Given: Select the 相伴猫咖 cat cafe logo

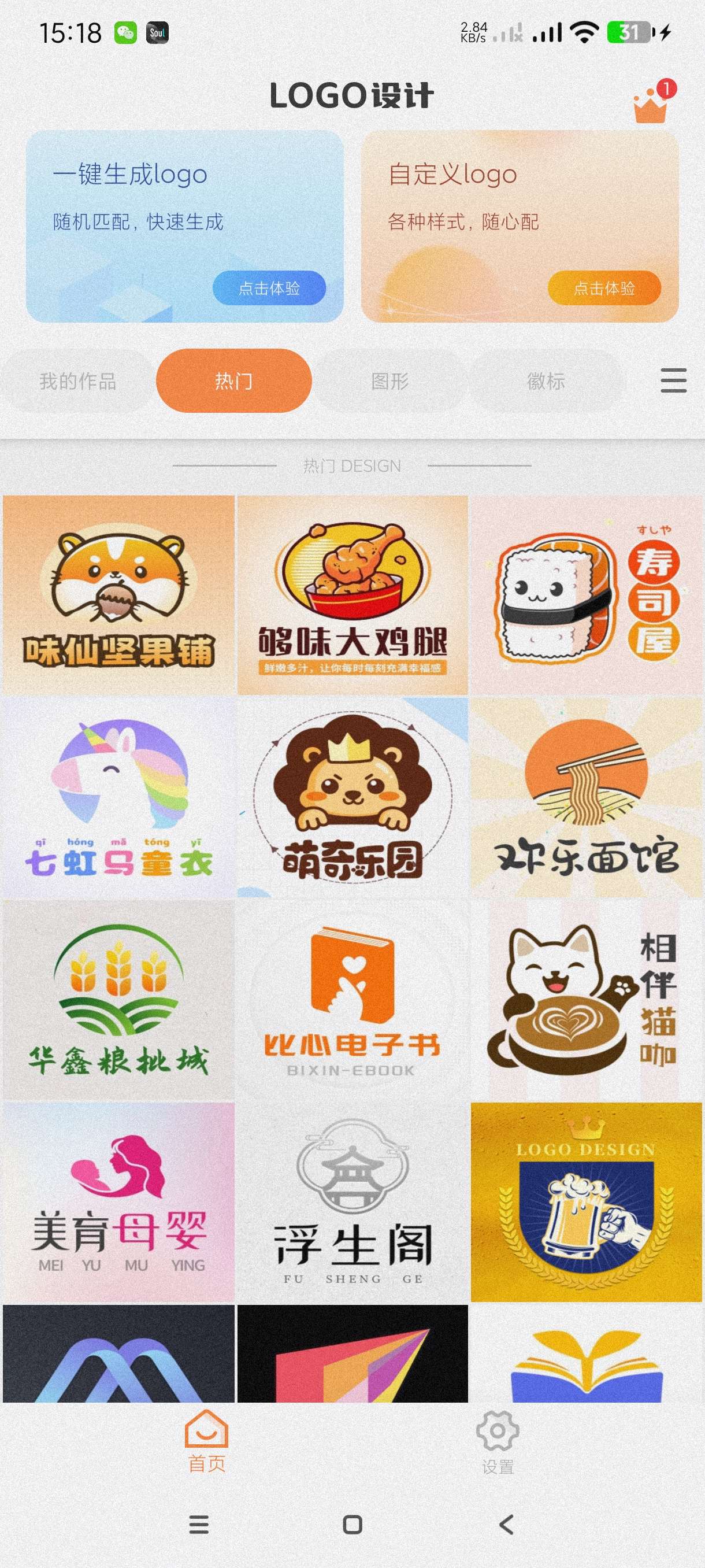Looking at the screenshot, I should pyautogui.click(x=587, y=1000).
